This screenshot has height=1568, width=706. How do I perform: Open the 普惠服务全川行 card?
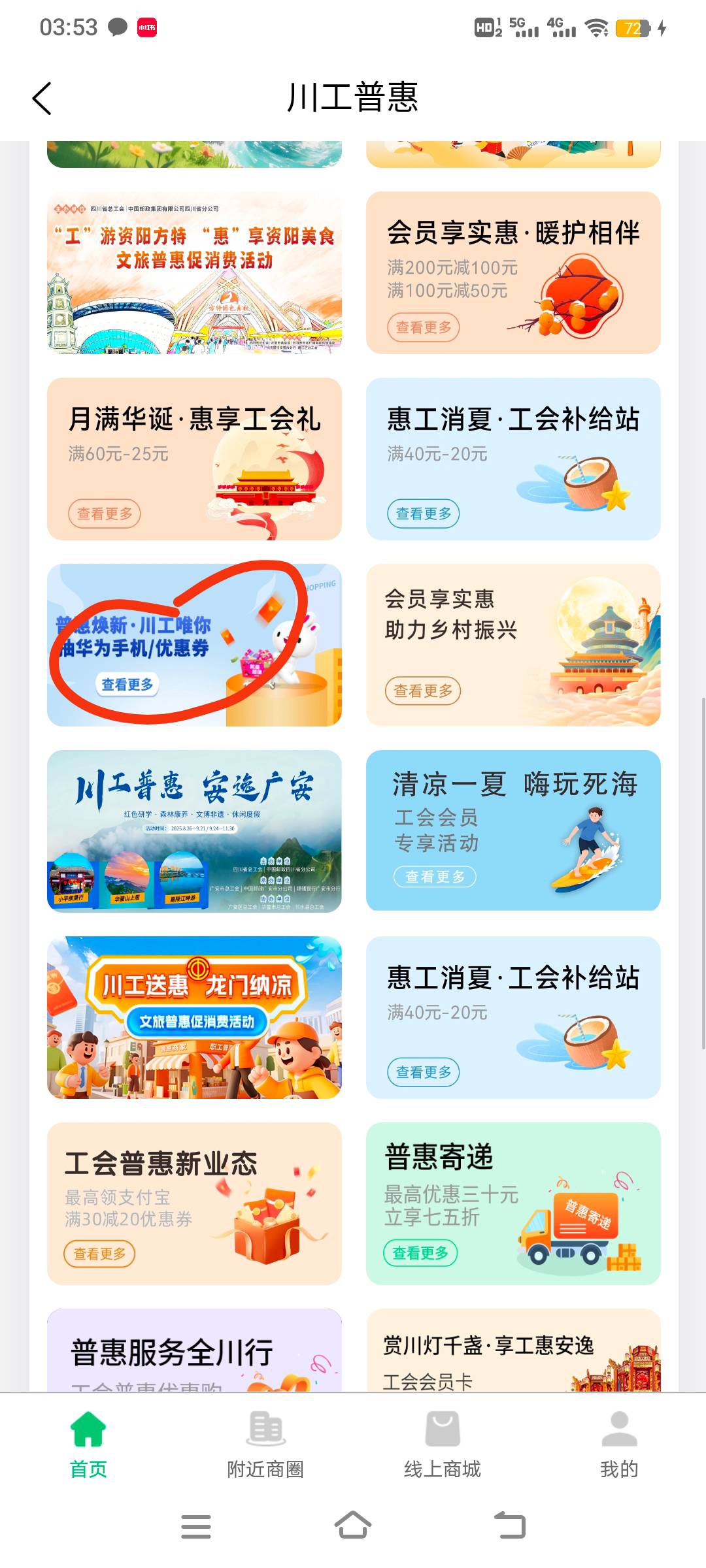(194, 1350)
